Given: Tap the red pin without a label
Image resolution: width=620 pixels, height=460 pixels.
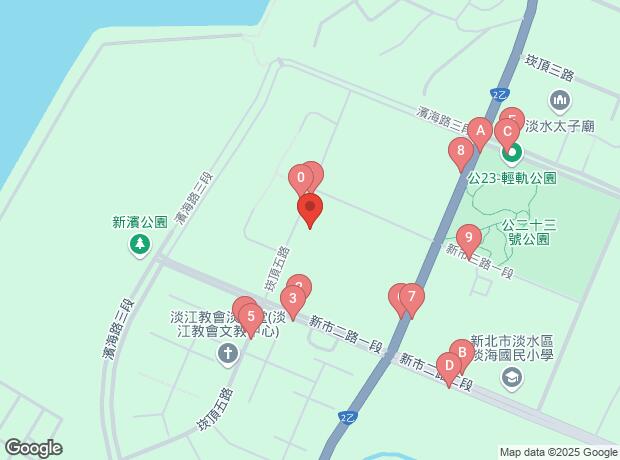Looking at the screenshot, I should 310,209.
